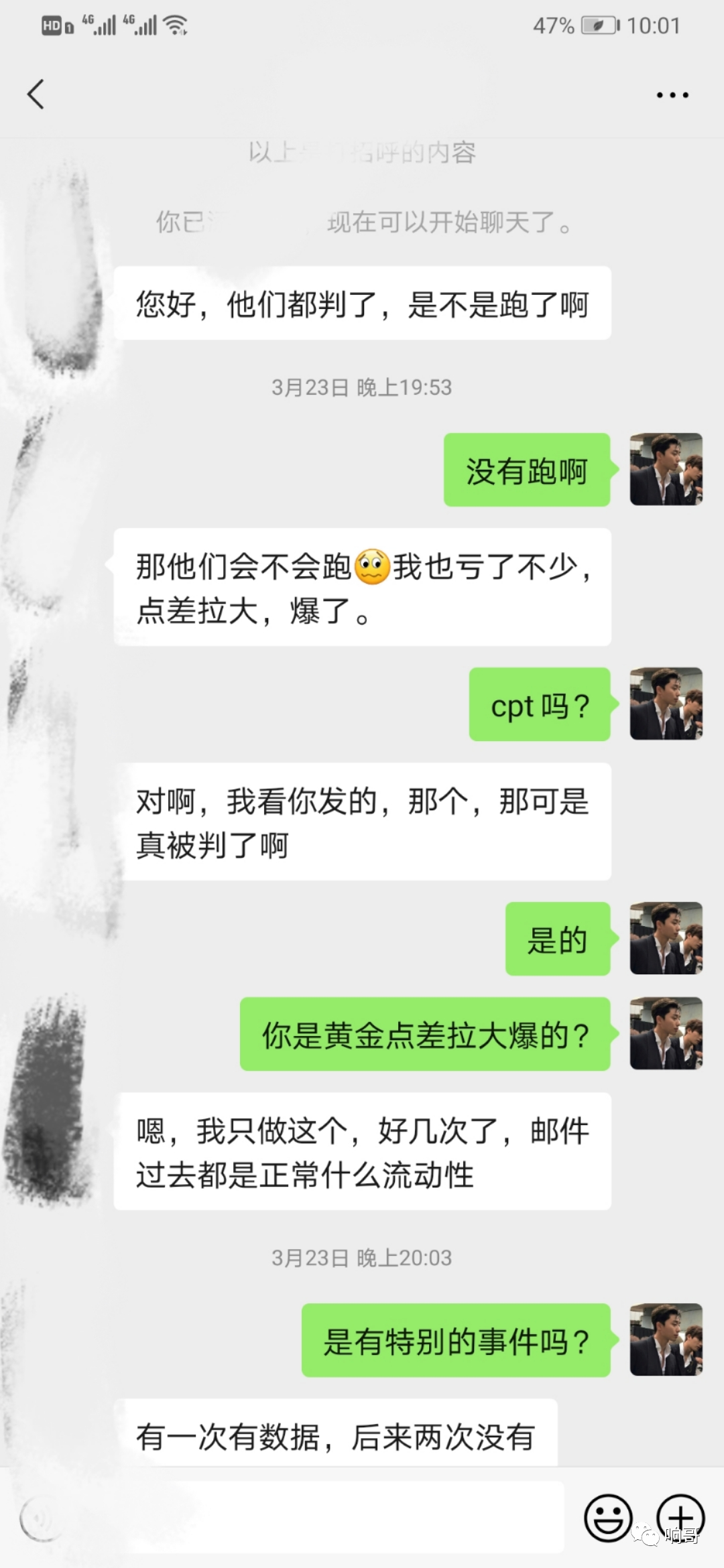Viewport: 724px width, 1568px height.
Task: Select the timestamp 3月23日 晚上19:53
Action: pos(362,387)
